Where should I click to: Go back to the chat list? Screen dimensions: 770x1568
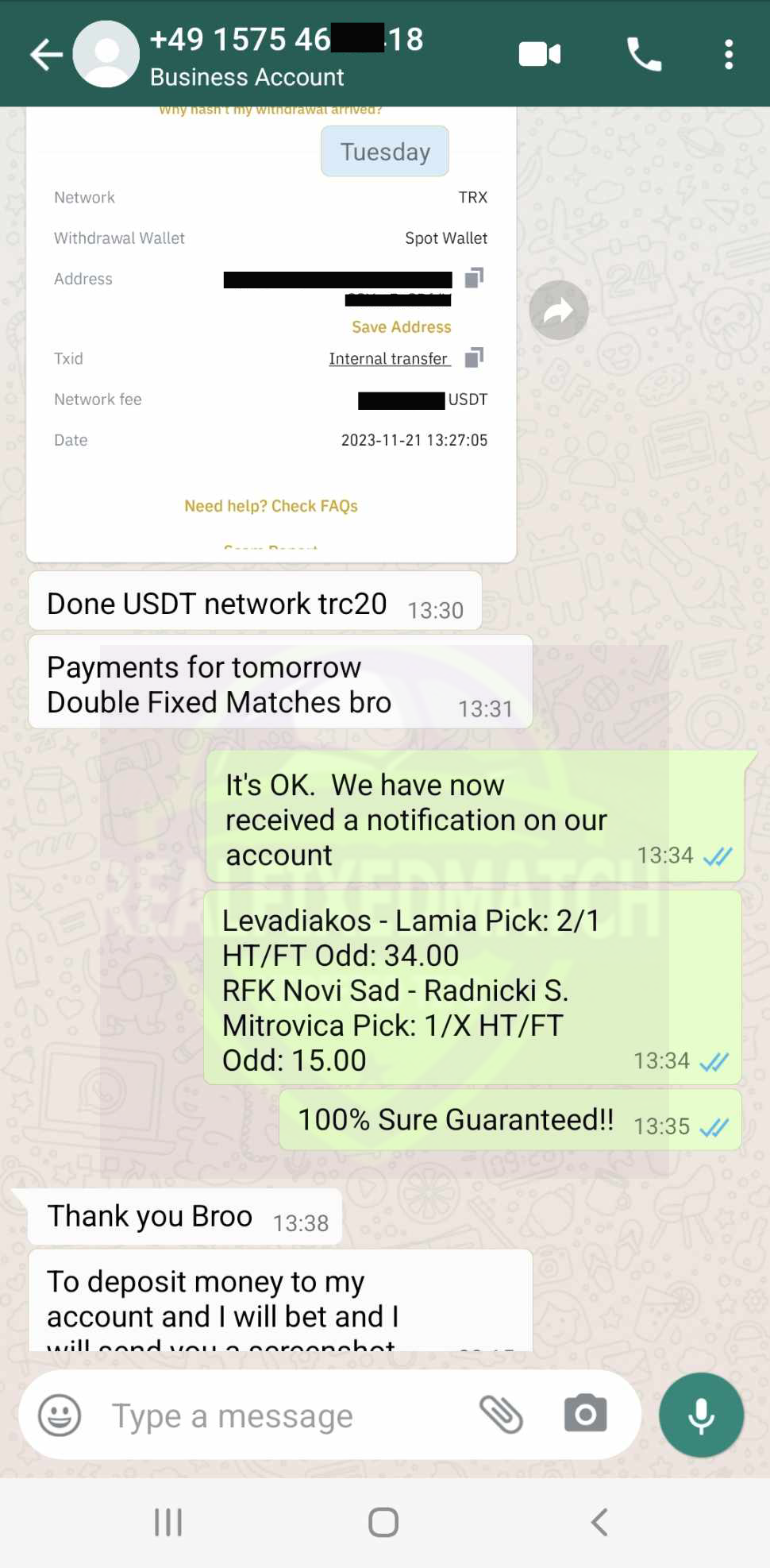coord(46,54)
